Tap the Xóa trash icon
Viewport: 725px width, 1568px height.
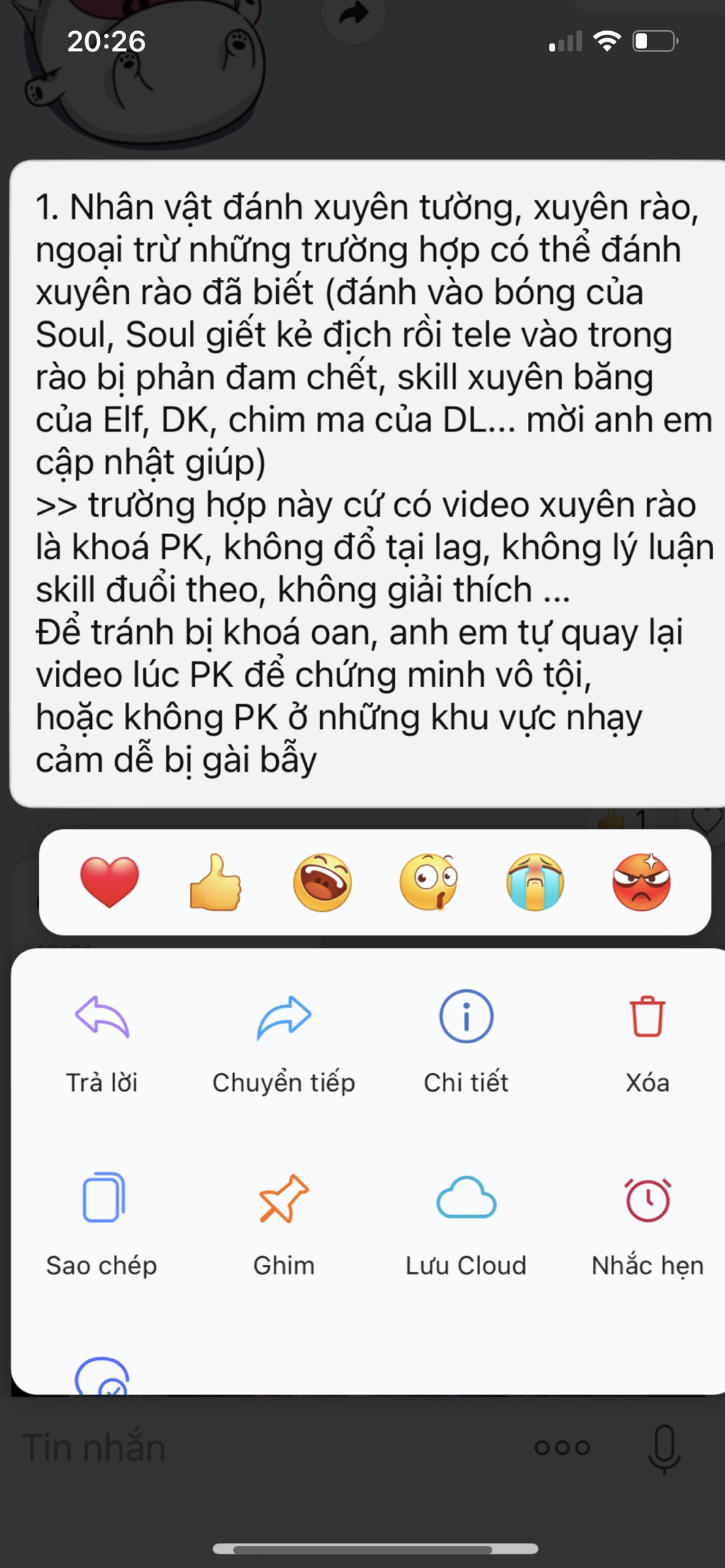pos(646,1015)
